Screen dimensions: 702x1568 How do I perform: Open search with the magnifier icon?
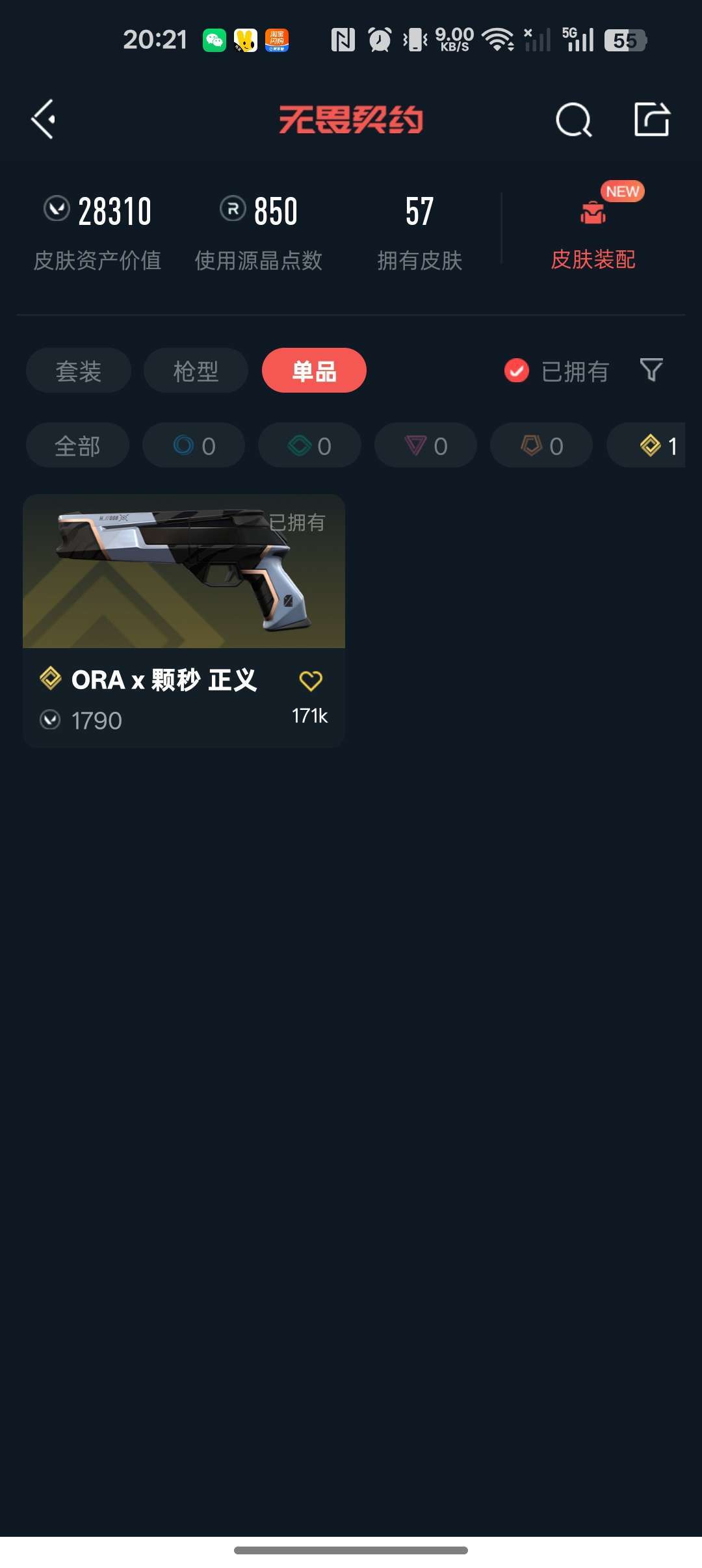573,119
